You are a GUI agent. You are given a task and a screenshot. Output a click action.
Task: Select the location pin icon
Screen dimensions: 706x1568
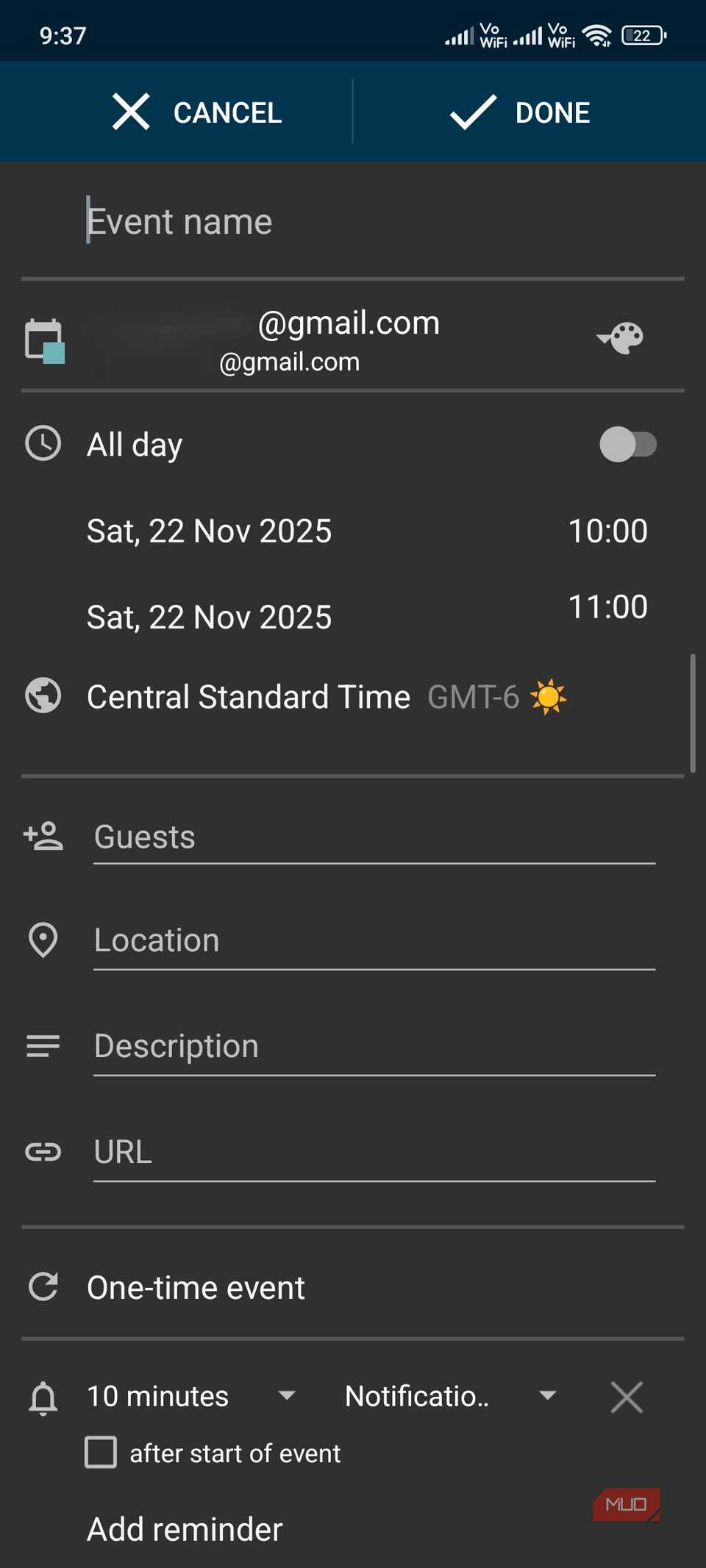(43, 940)
